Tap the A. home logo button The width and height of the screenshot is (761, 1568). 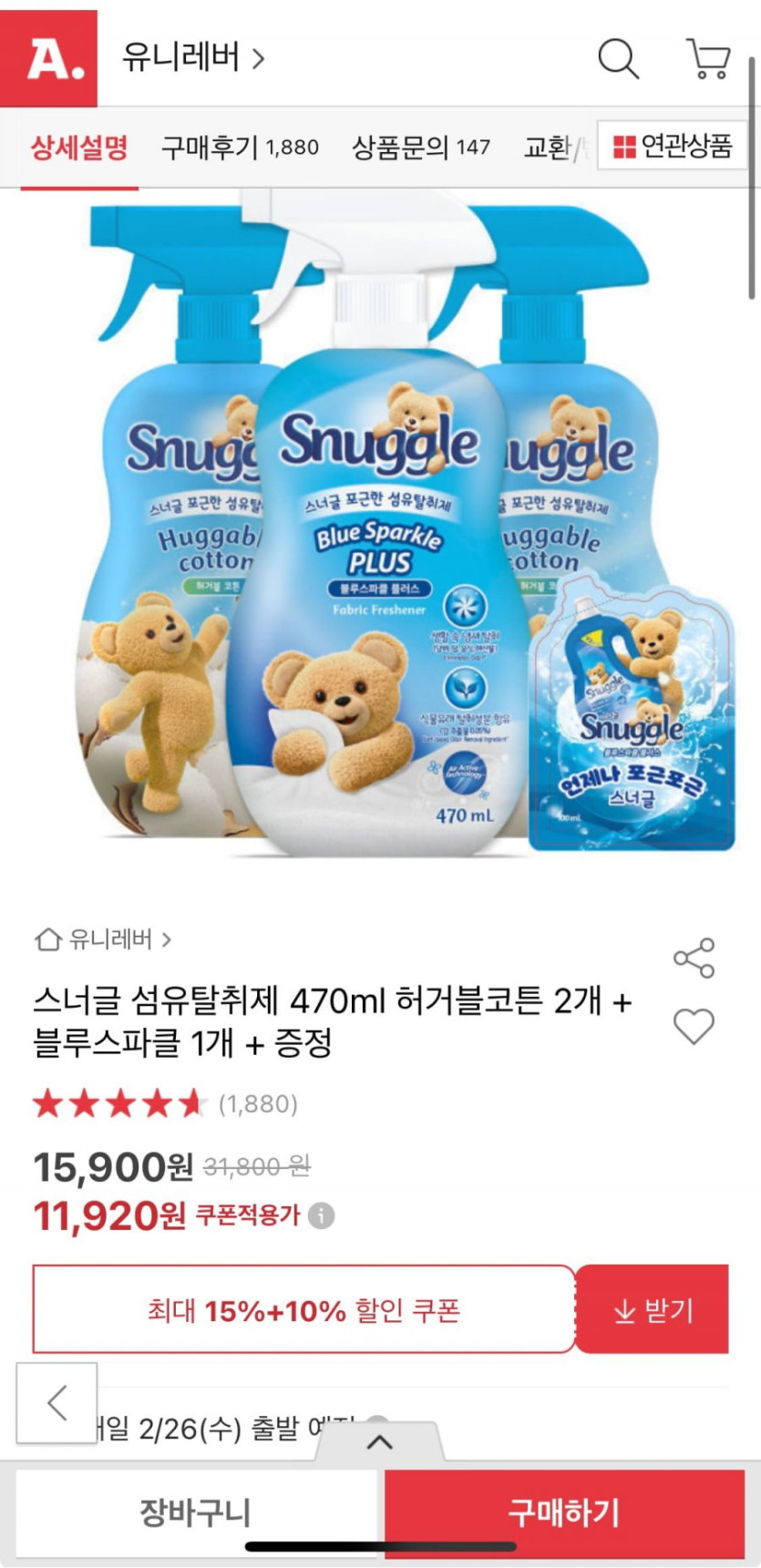(49, 58)
